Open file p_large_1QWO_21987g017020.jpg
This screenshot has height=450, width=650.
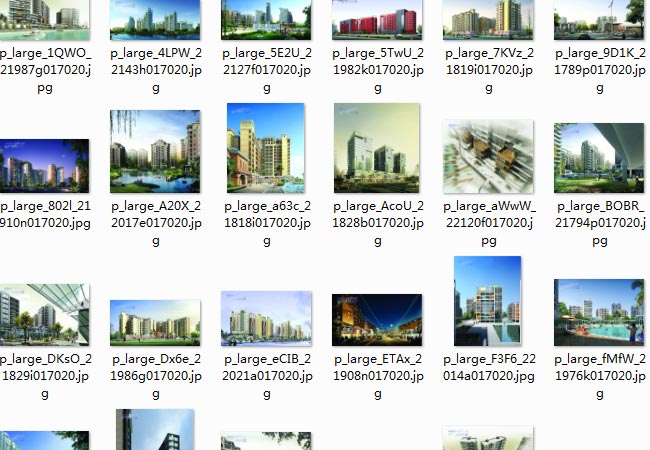tap(44, 18)
